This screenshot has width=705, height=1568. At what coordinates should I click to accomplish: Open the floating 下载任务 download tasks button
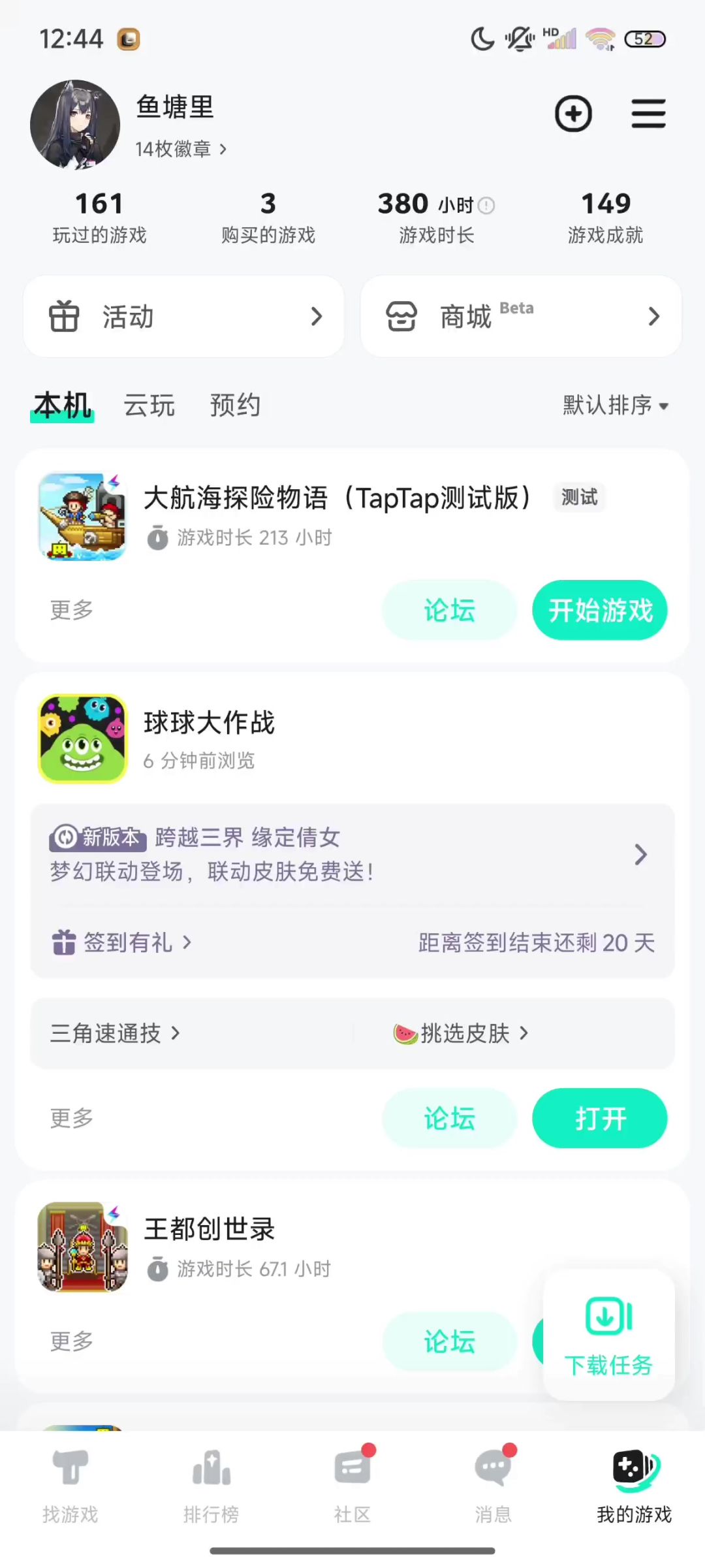point(608,1335)
